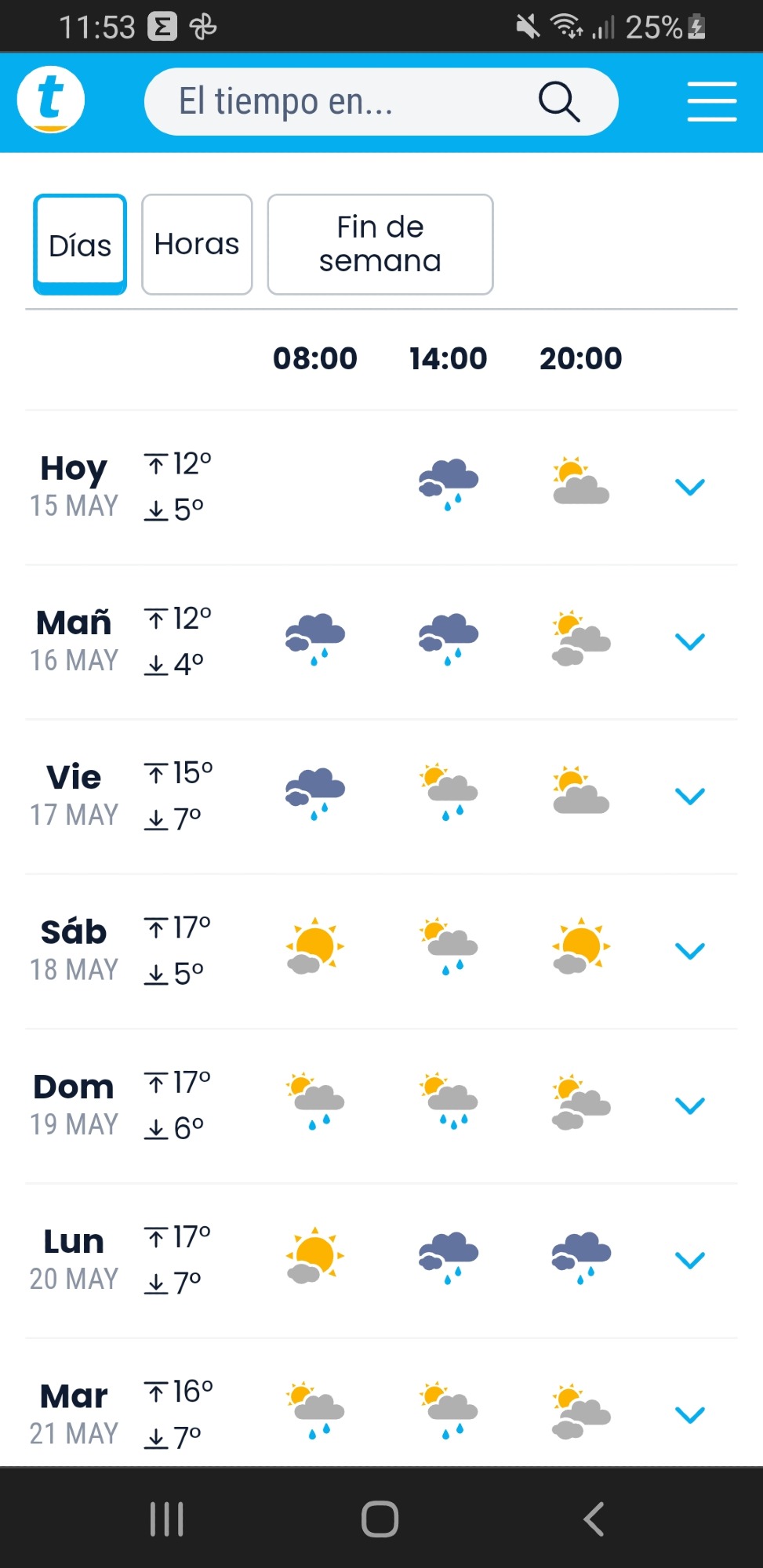Open the hamburger menu
763x1568 pixels.
711,102
